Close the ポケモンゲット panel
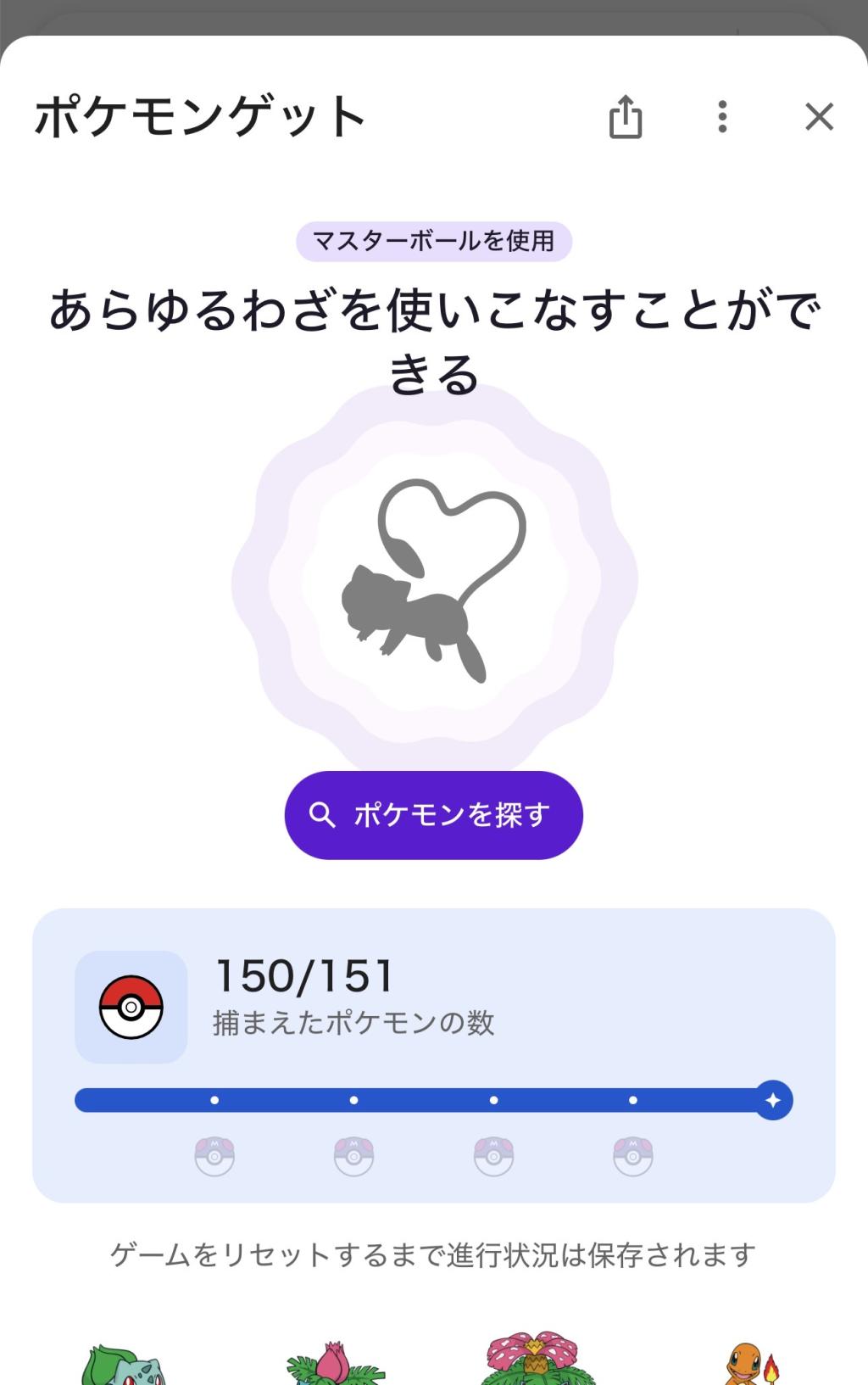The width and height of the screenshot is (868, 1385). [x=819, y=116]
